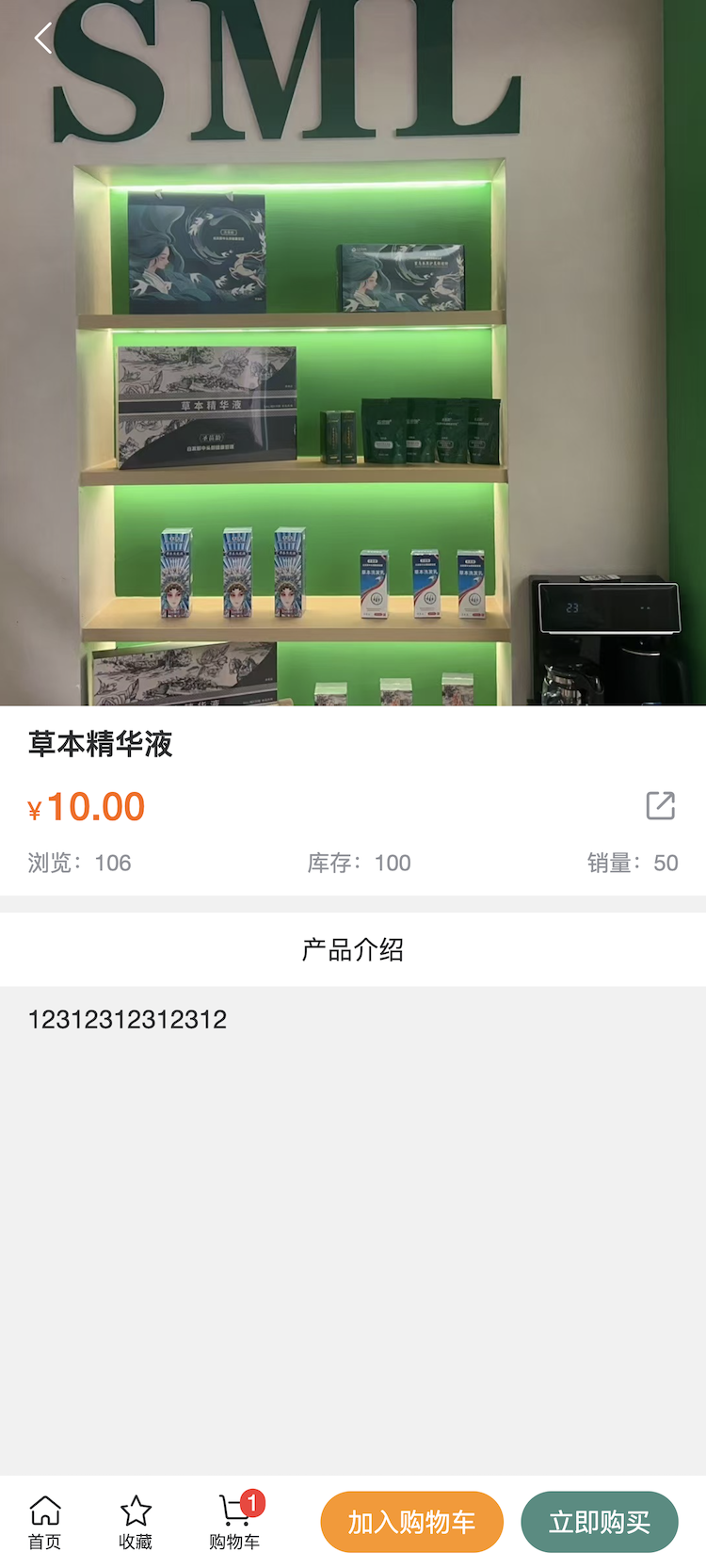The width and height of the screenshot is (706, 1568).
Task: Open the share icon beside the price
Action: pyautogui.click(x=661, y=805)
